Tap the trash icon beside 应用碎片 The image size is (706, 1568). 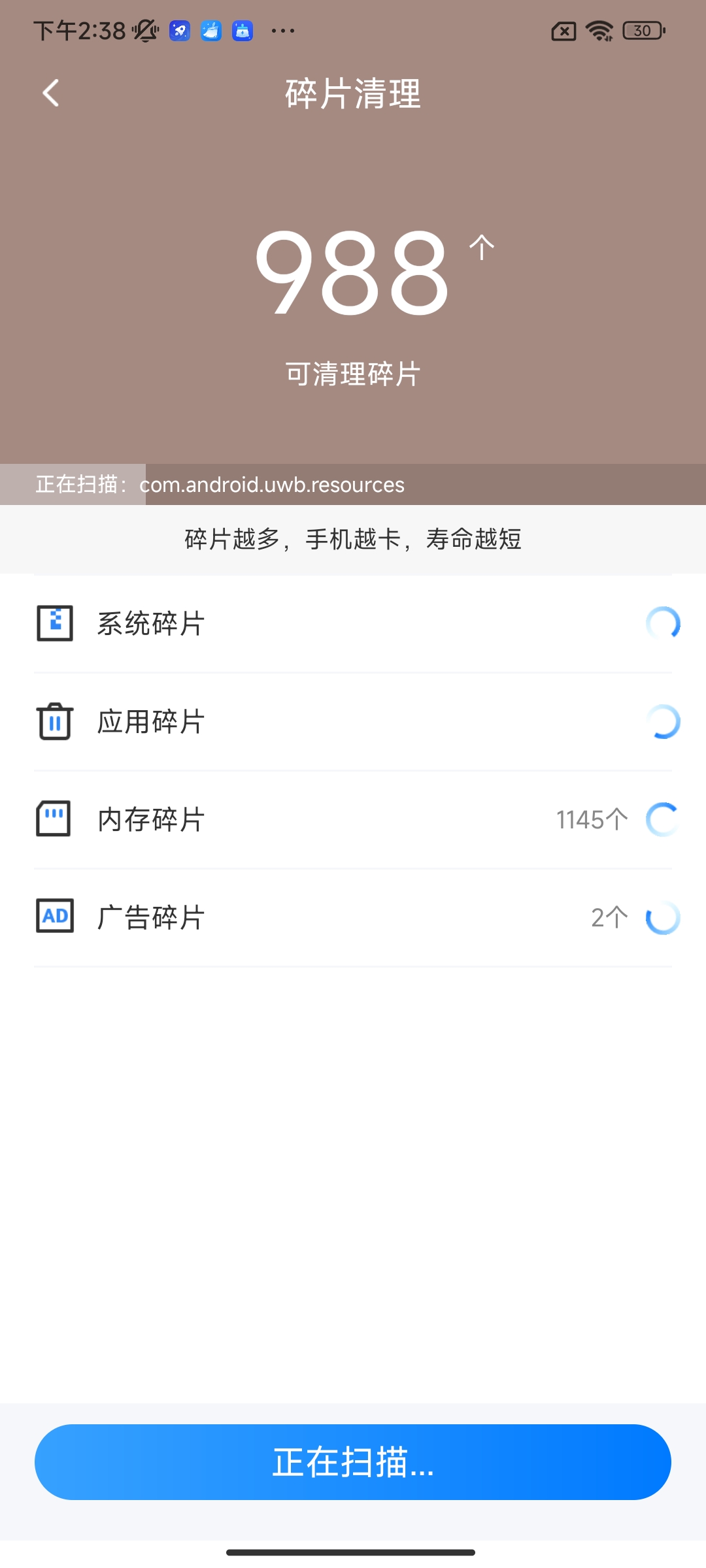pos(55,723)
